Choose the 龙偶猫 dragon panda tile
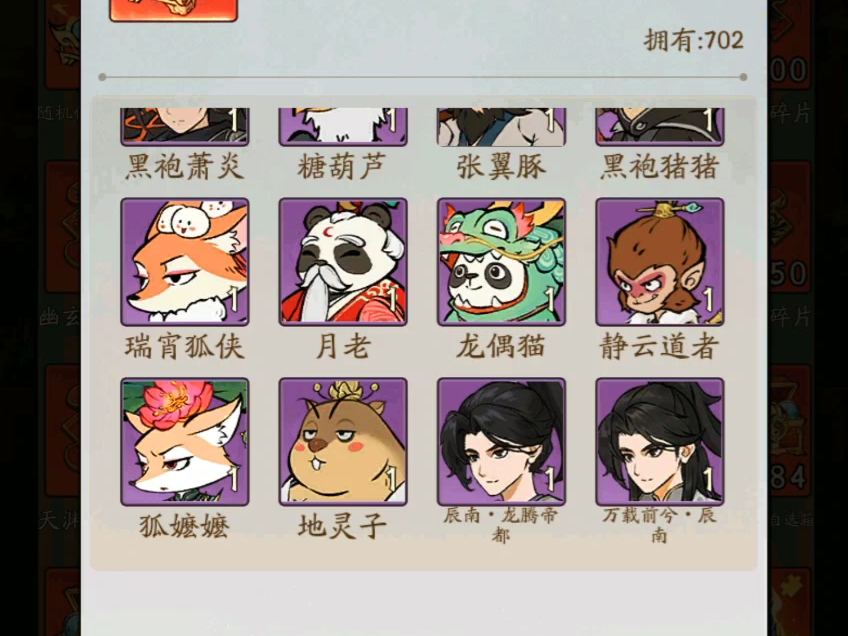 pyautogui.click(x=501, y=262)
